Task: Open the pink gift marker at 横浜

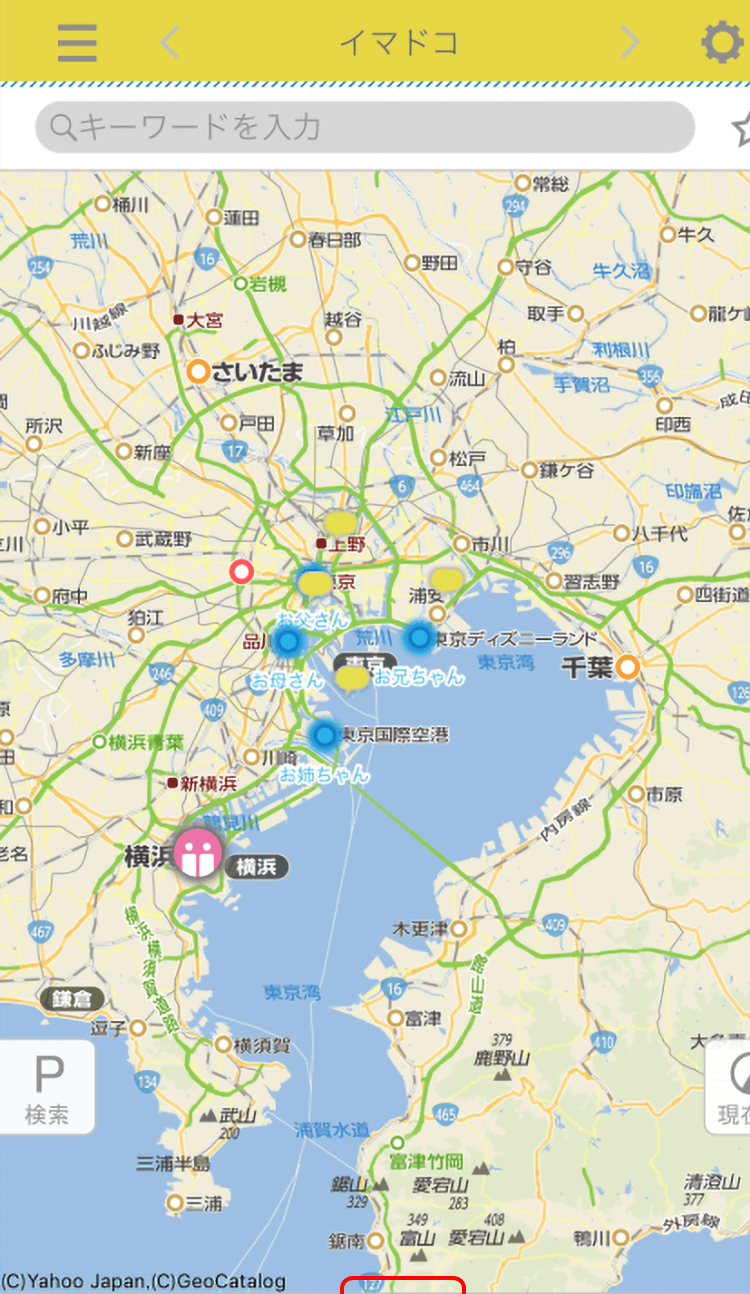Action: click(197, 854)
